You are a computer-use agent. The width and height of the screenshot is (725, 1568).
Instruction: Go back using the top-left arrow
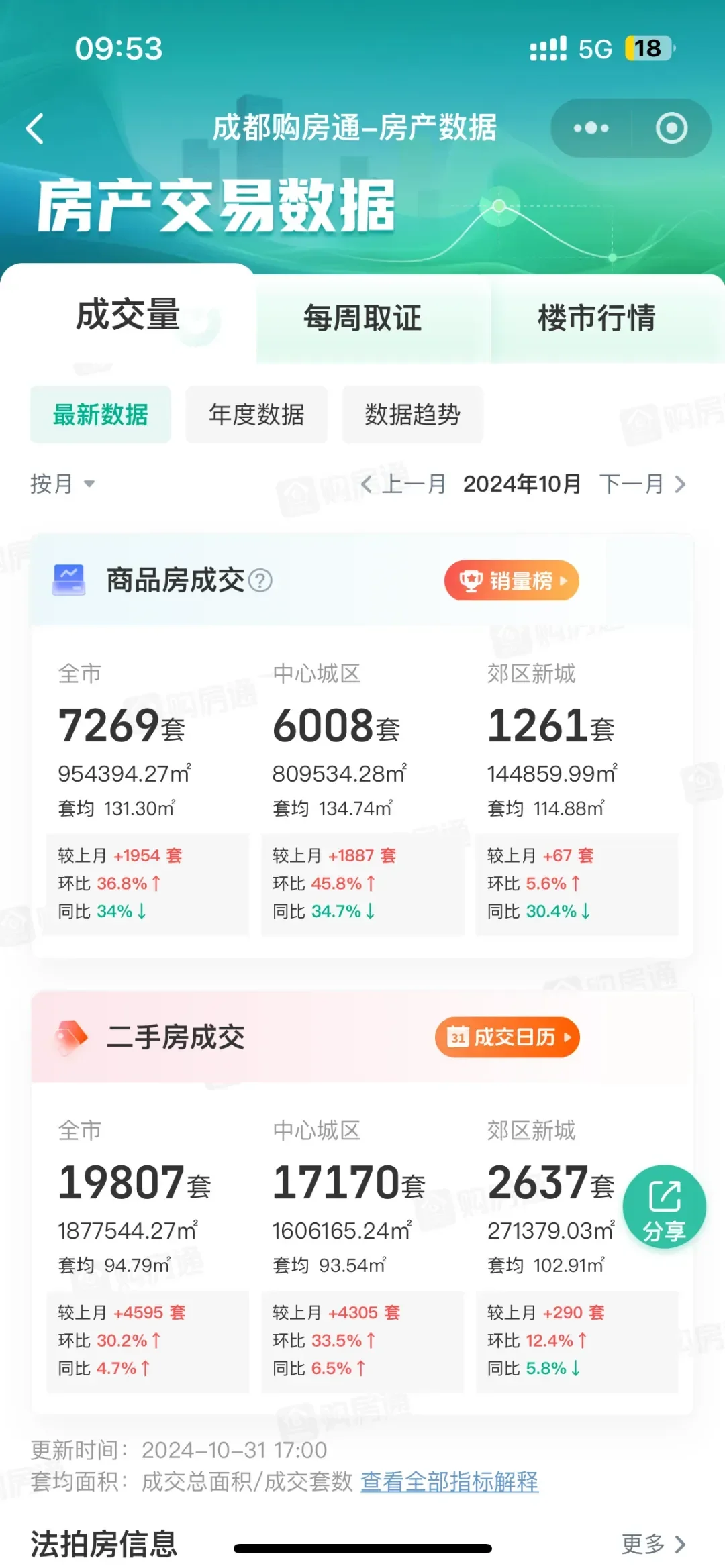(35, 128)
